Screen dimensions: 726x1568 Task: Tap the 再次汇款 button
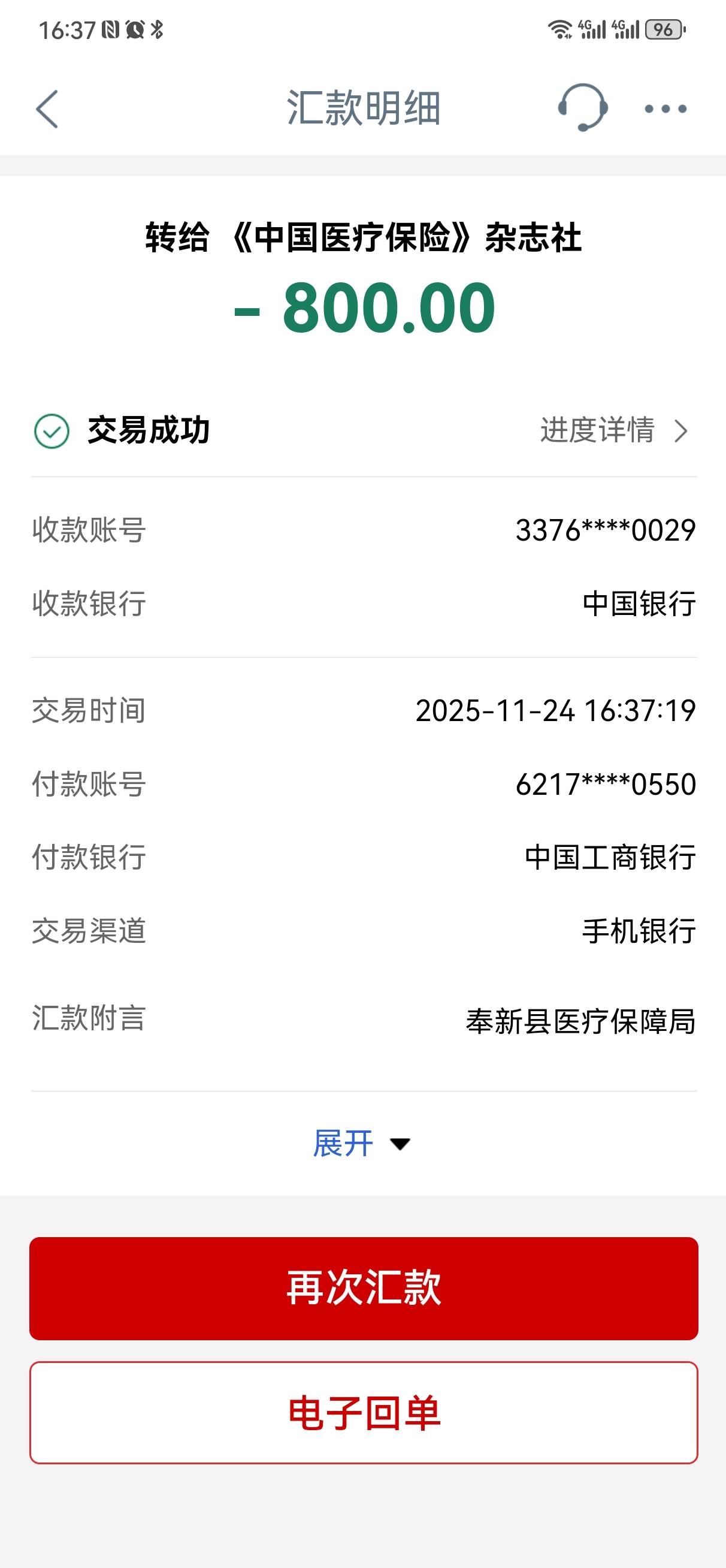(x=364, y=1288)
